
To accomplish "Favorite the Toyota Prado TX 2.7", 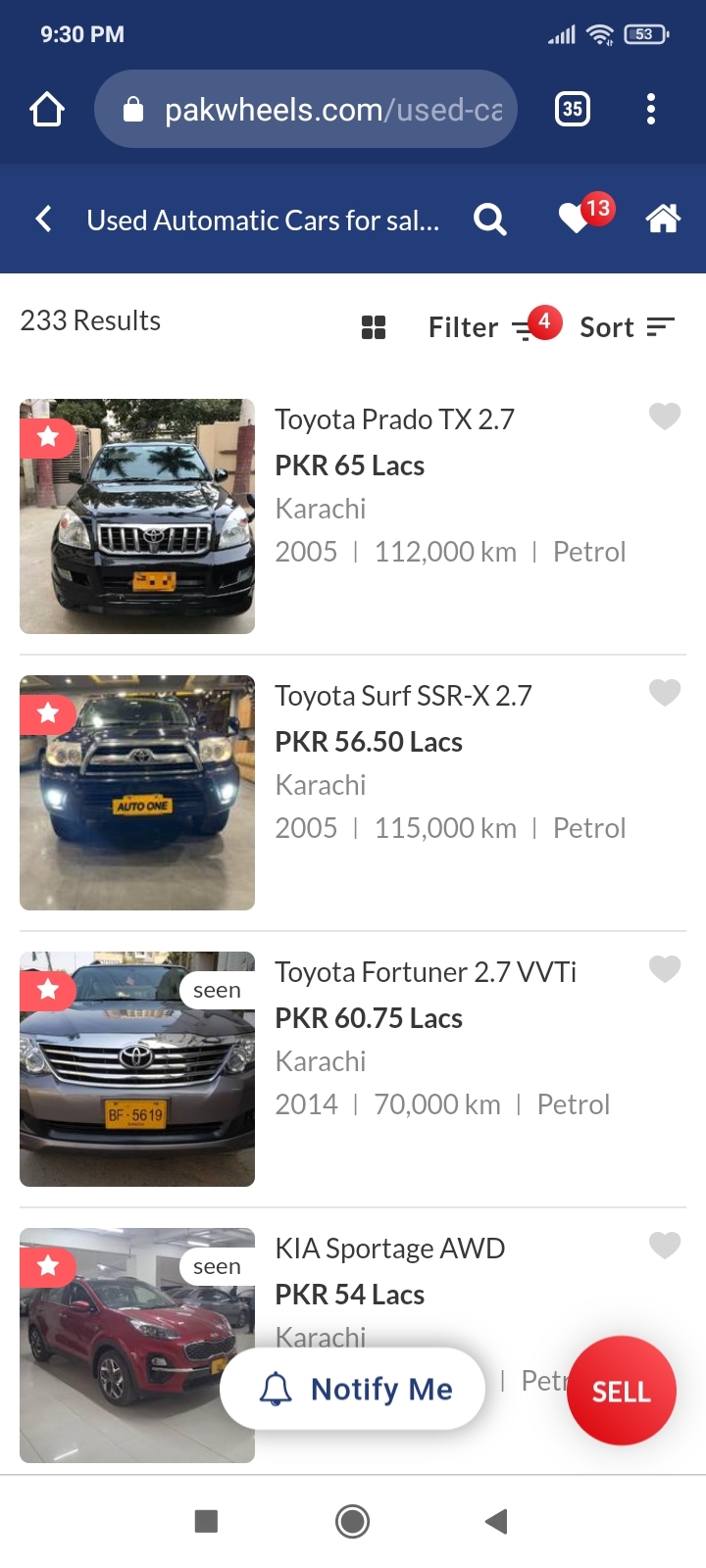I will click(665, 416).
